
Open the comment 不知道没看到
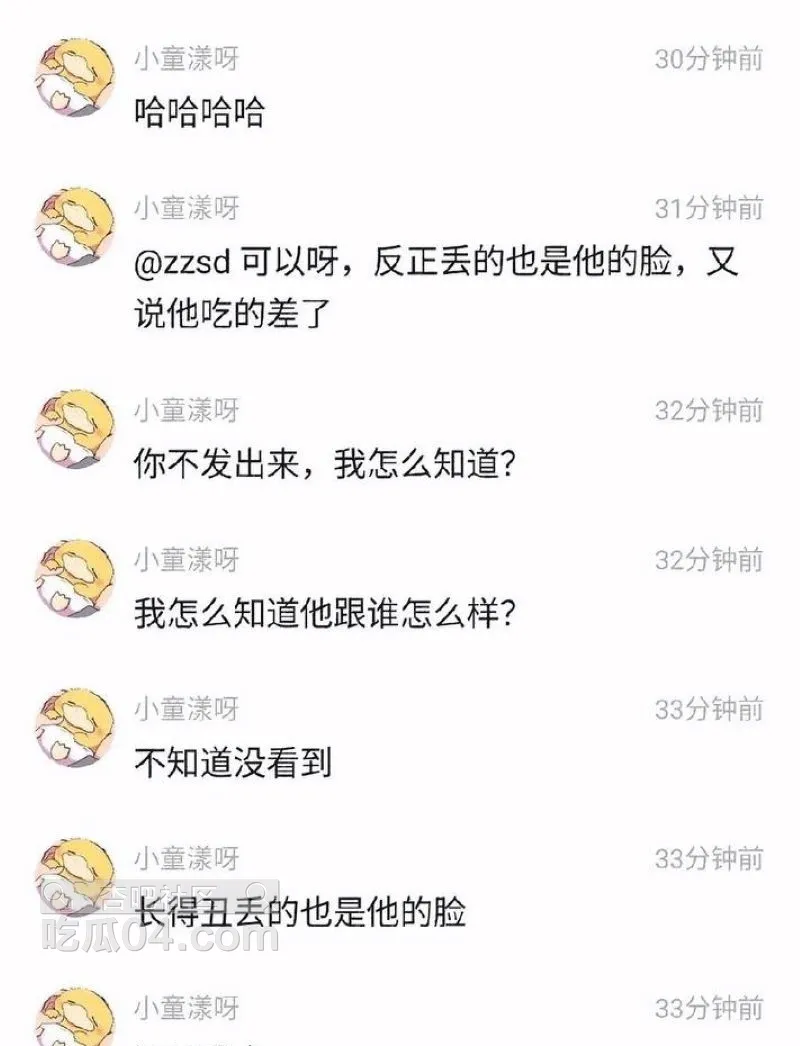(232, 763)
